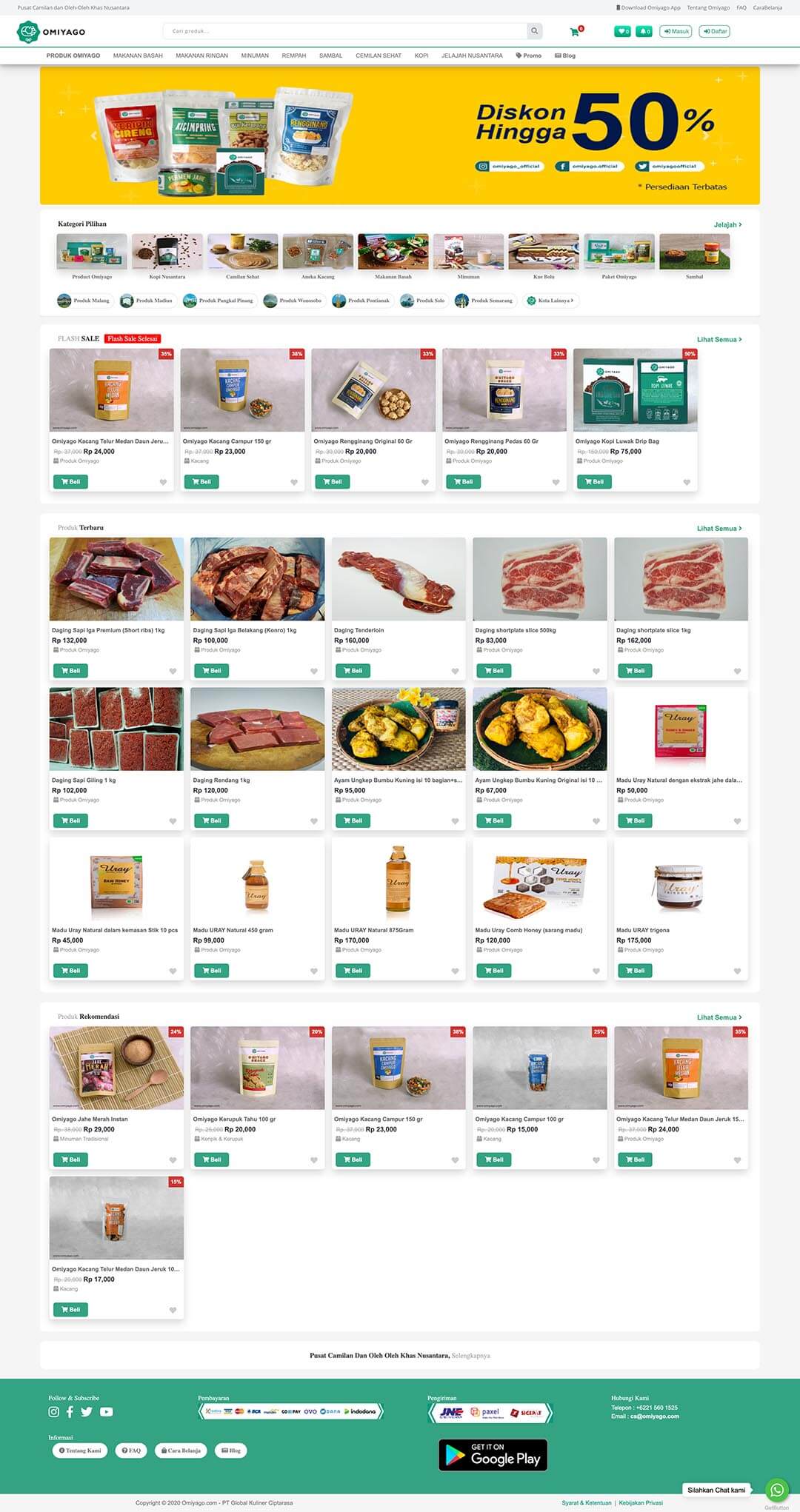The height and width of the screenshot is (1512, 800).
Task: Open the Kopi Nusantara category
Action: pyautogui.click(x=167, y=256)
